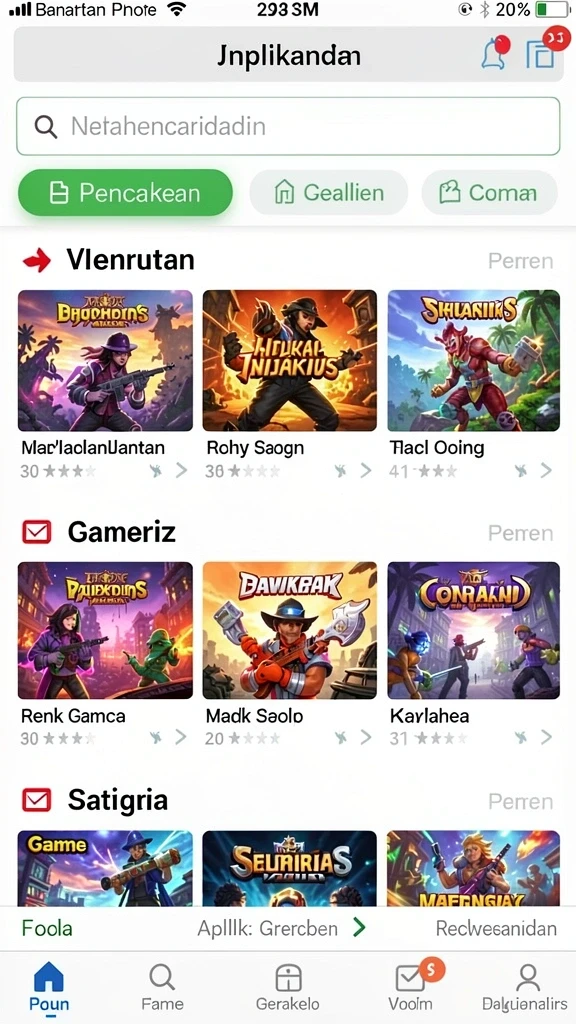The image size is (576, 1024).
Task: Open Perren link beside Gameriz
Action: point(520,534)
